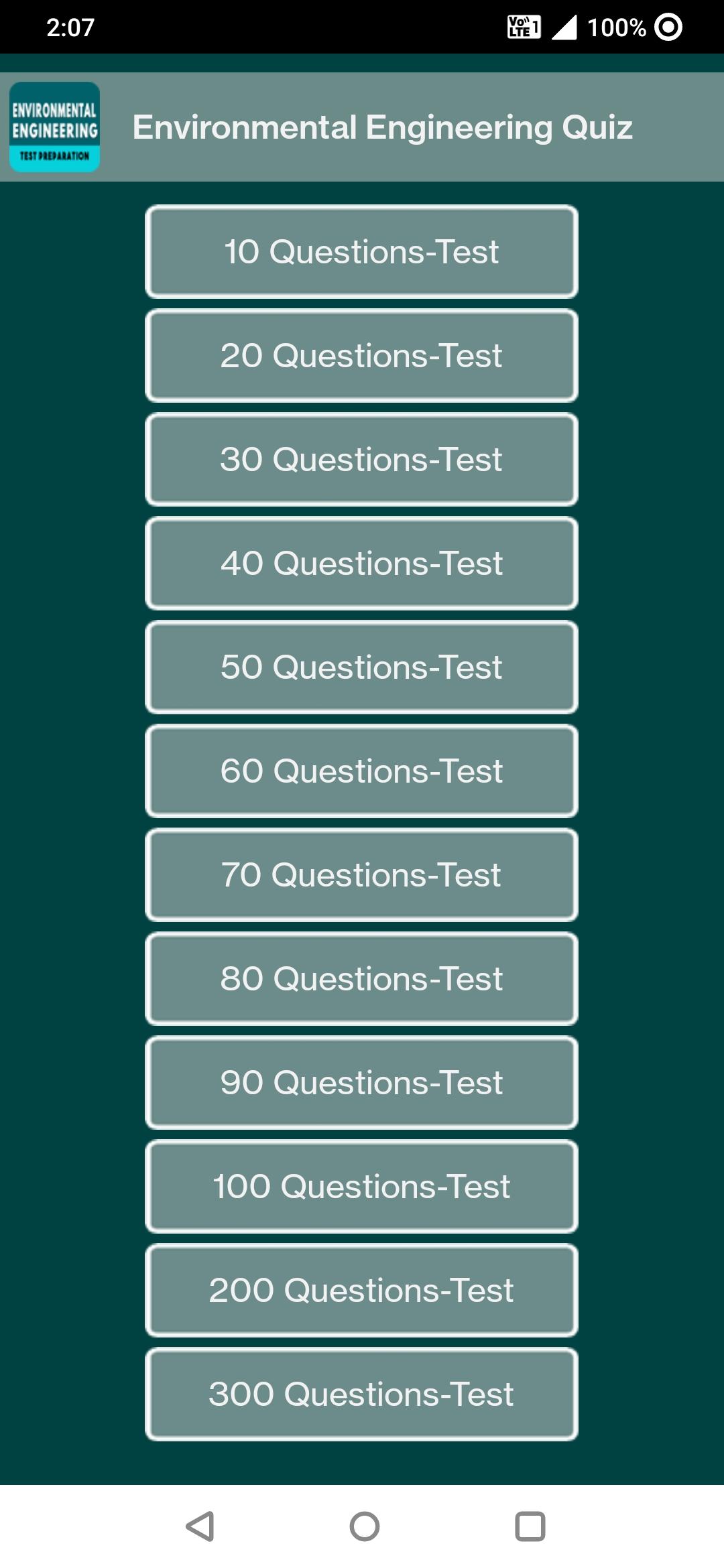Pick the 80 Questions-Test

pyautogui.click(x=361, y=979)
